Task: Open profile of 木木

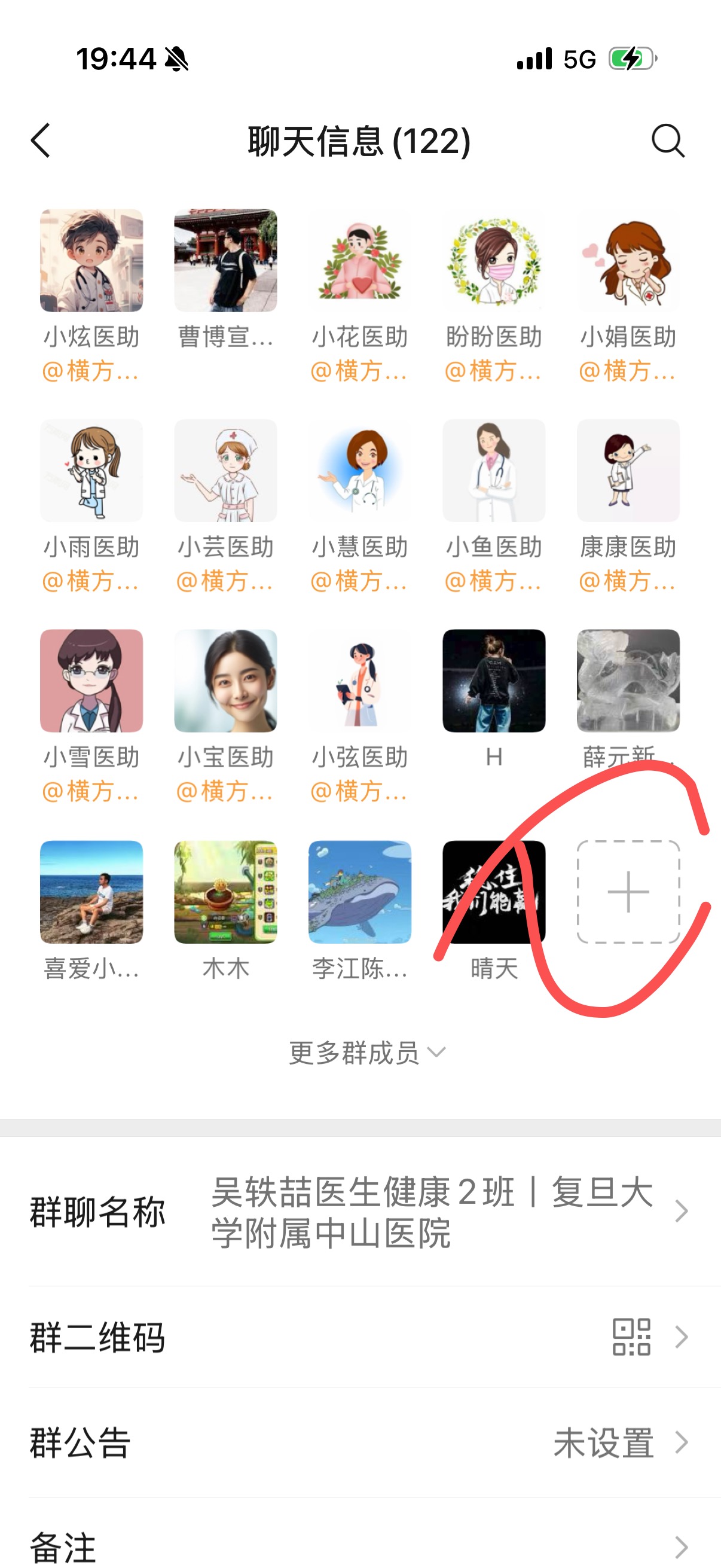Action: 226,892
